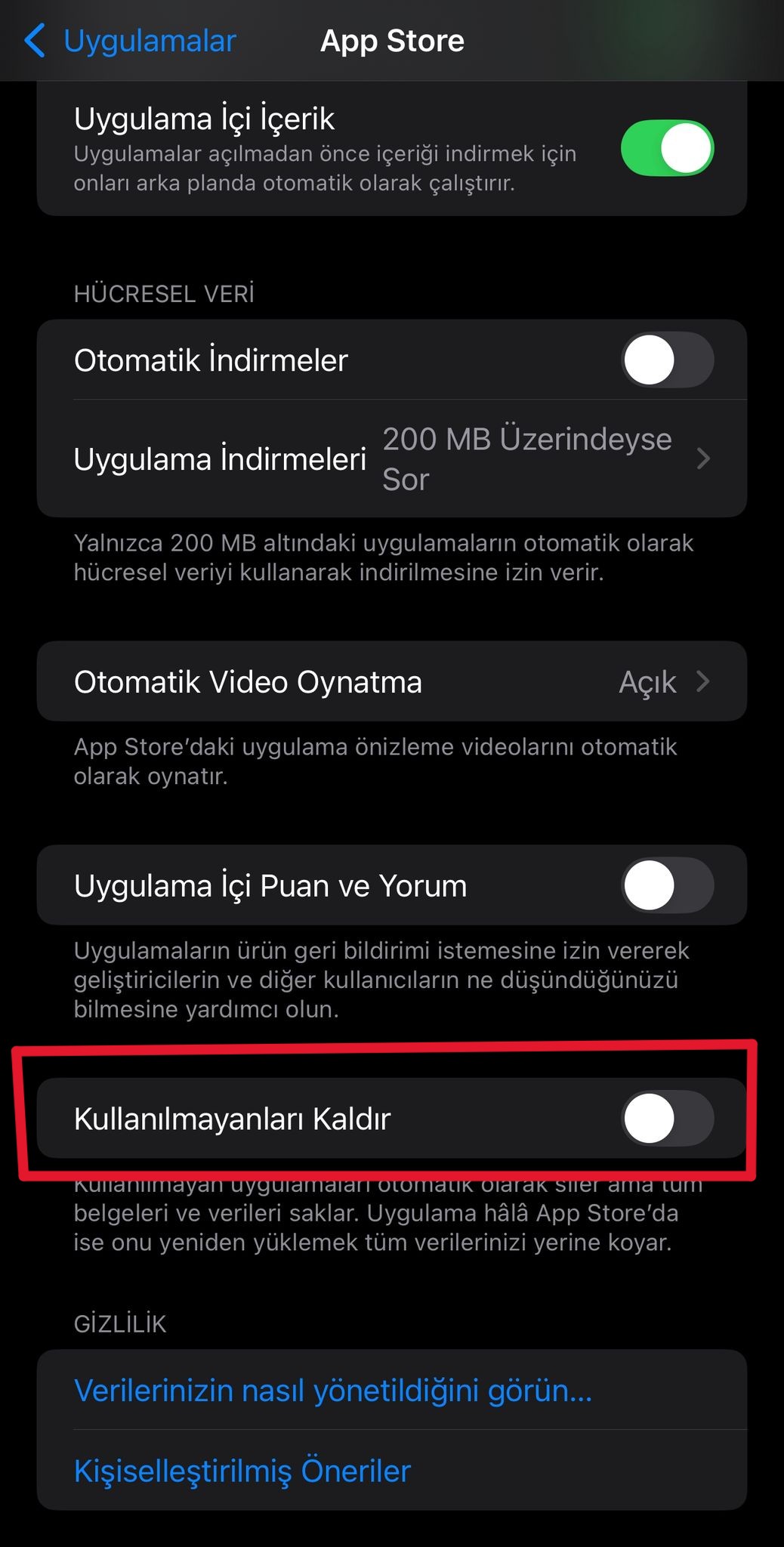Open Verilerinizin nasıl yönetildiğini görün link

(x=332, y=1390)
